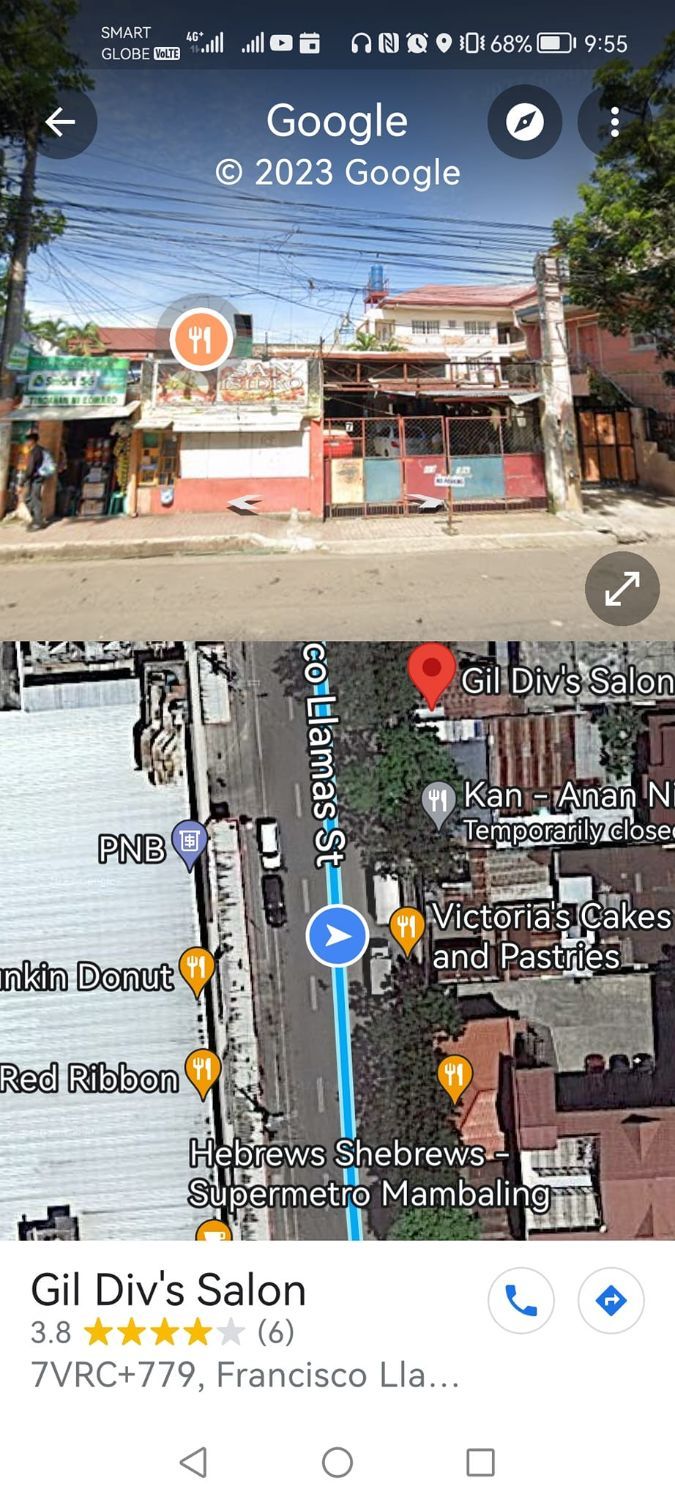
Task: Tap the Hebrews Shebrews Supermetro Mambaling label
Action: click(x=368, y=1173)
